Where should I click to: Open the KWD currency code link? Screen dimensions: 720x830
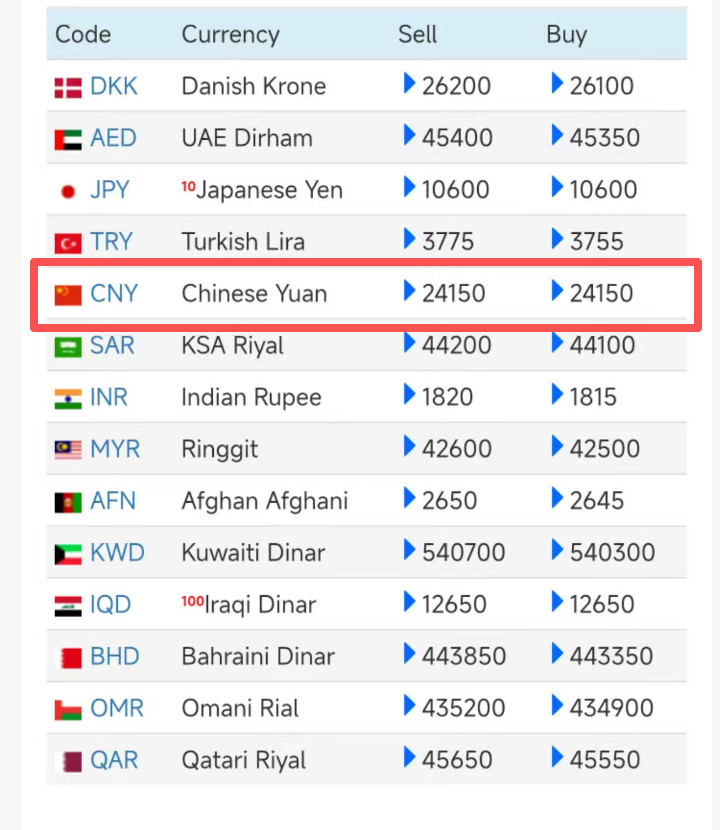(x=117, y=553)
